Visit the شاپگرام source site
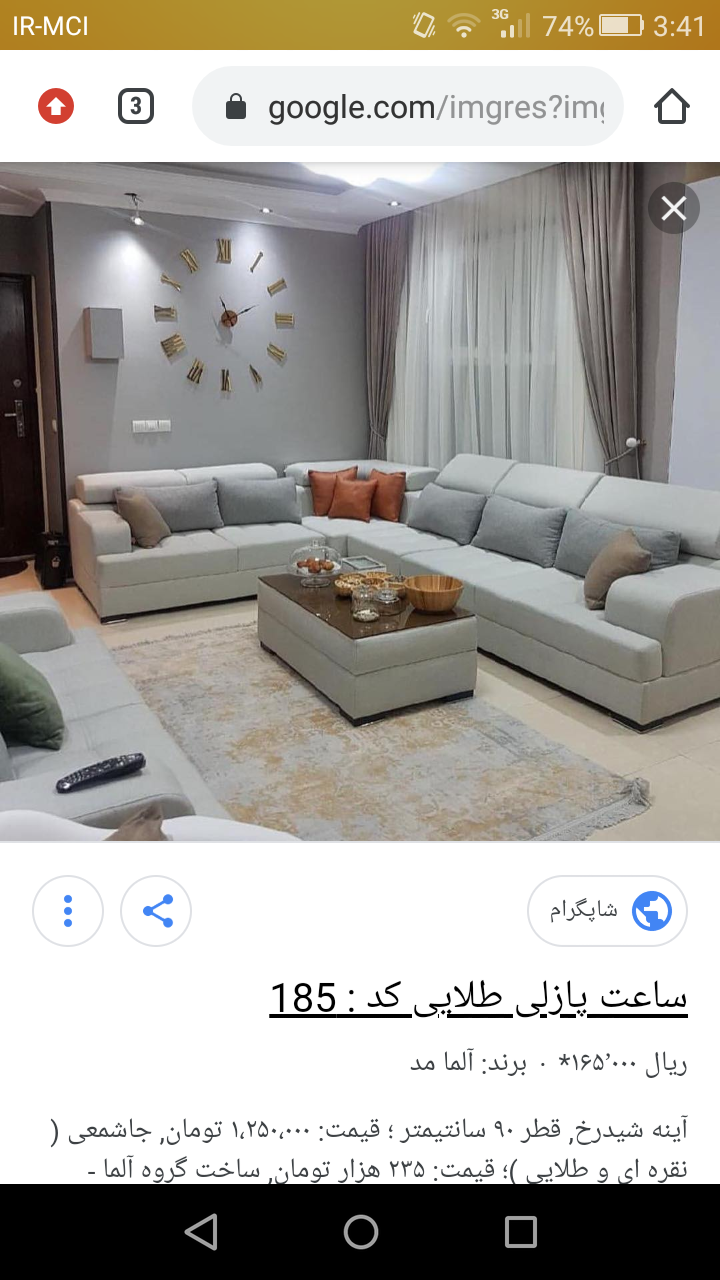Screen dimensions: 720x1280 pos(608,910)
